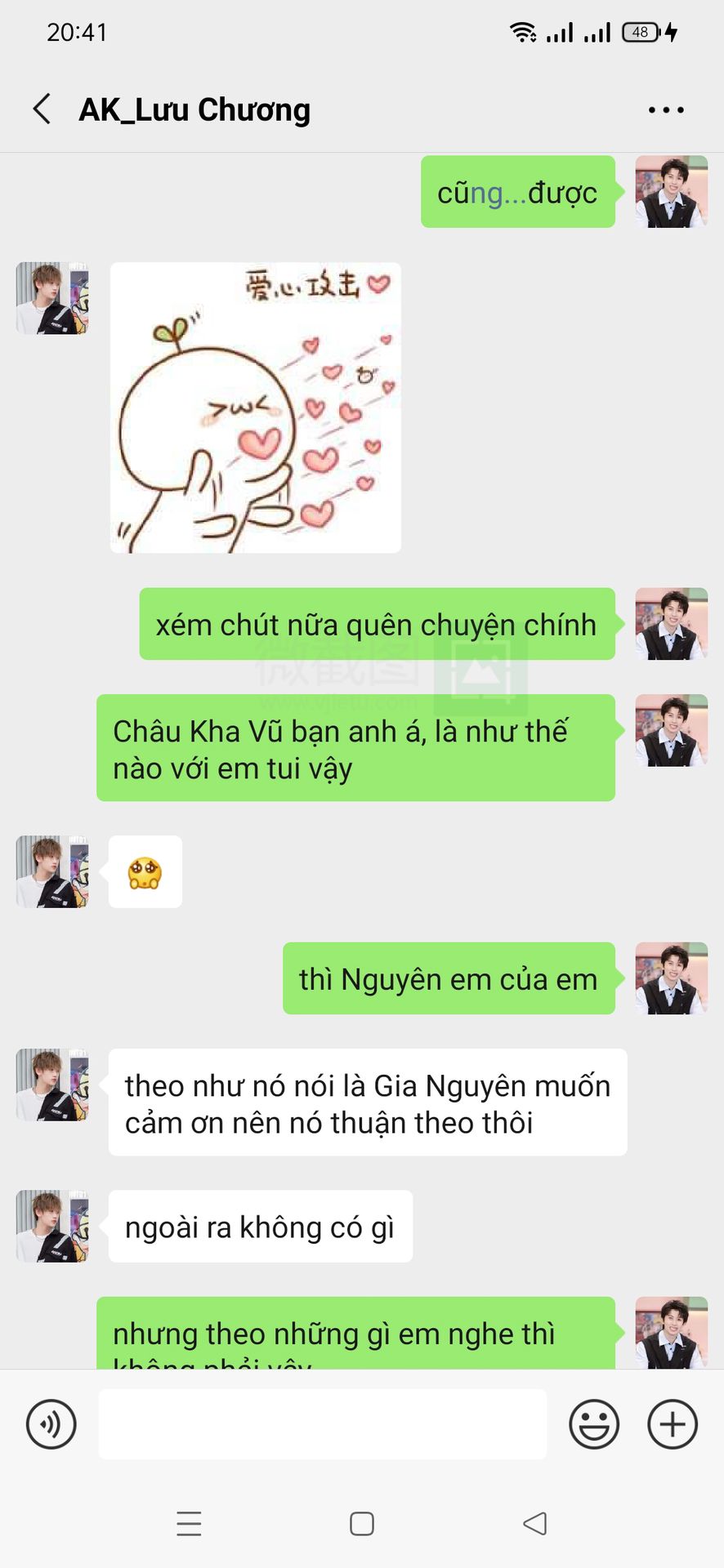Tap the contact's avatar beside "ngoài ra không có gì"
Image resolution: width=724 pixels, height=1568 pixels.
coord(52,1226)
